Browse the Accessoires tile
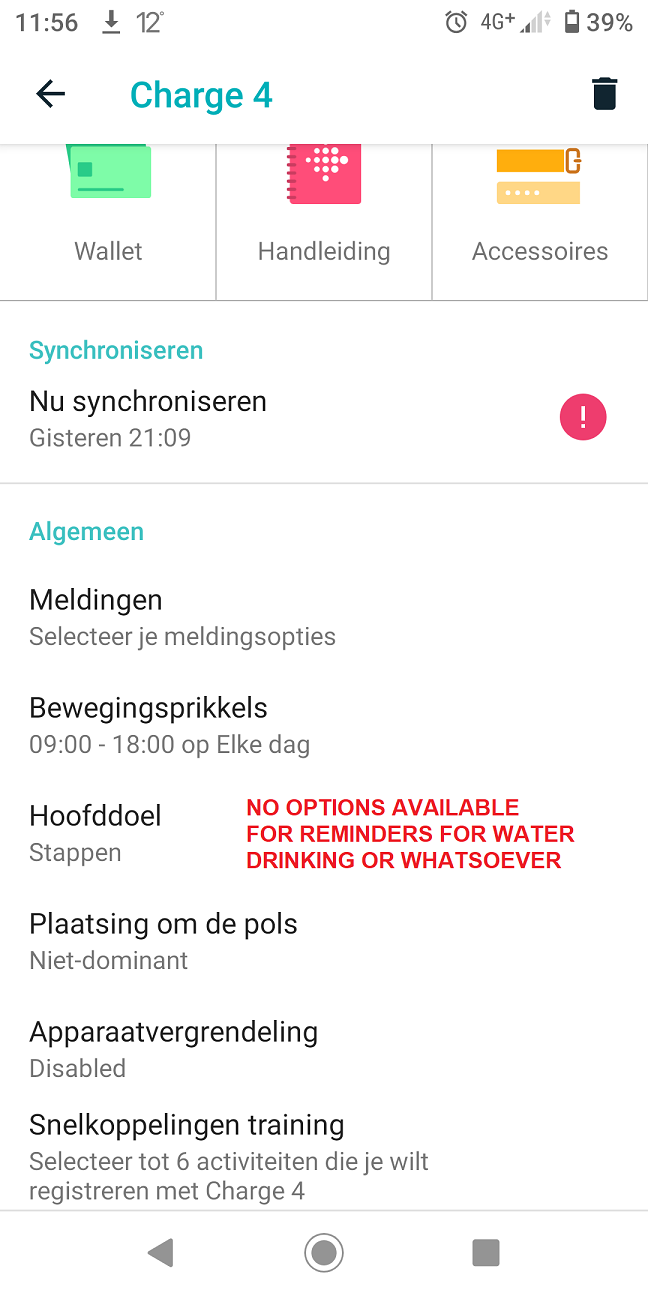This screenshot has height=1296, width=648. coord(540,212)
